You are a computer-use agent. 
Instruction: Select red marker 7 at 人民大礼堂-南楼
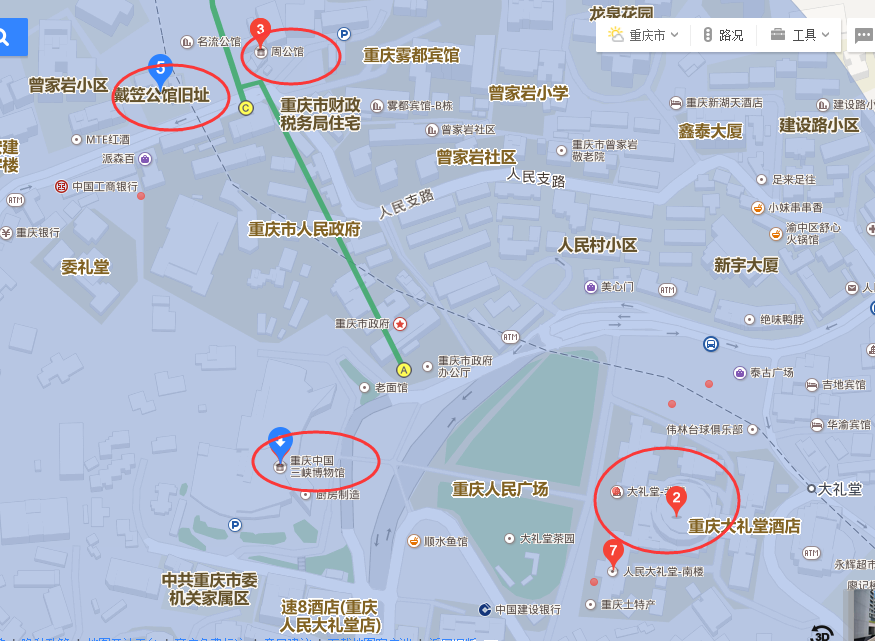(613, 552)
